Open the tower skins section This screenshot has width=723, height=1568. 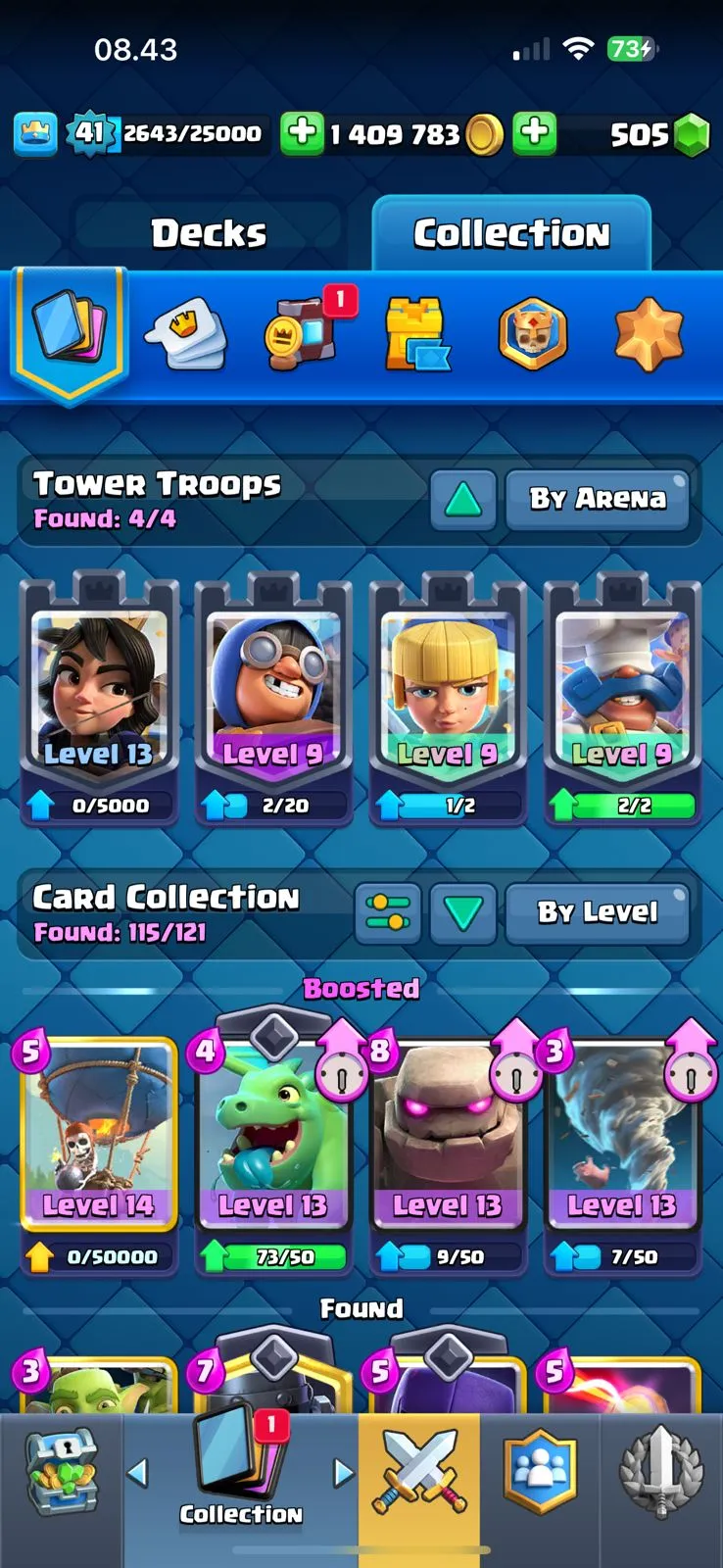pyautogui.click(x=416, y=335)
